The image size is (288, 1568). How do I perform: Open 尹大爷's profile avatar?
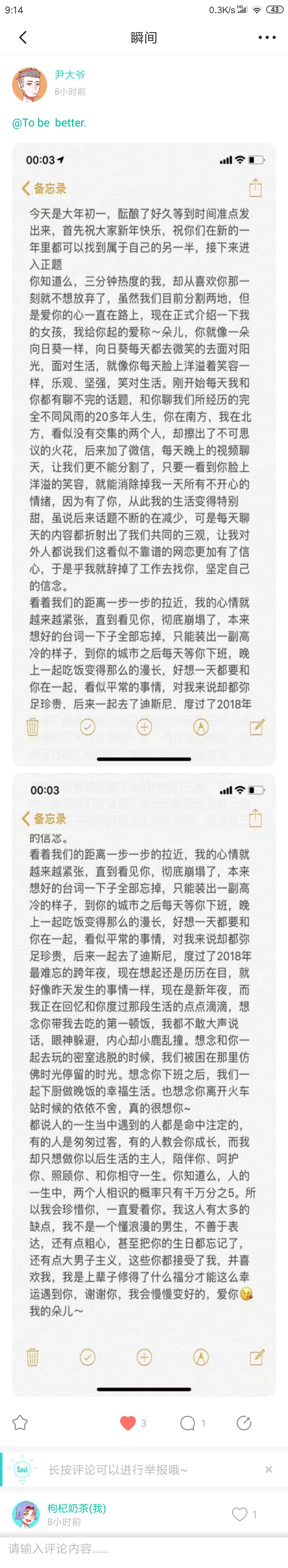click(29, 84)
